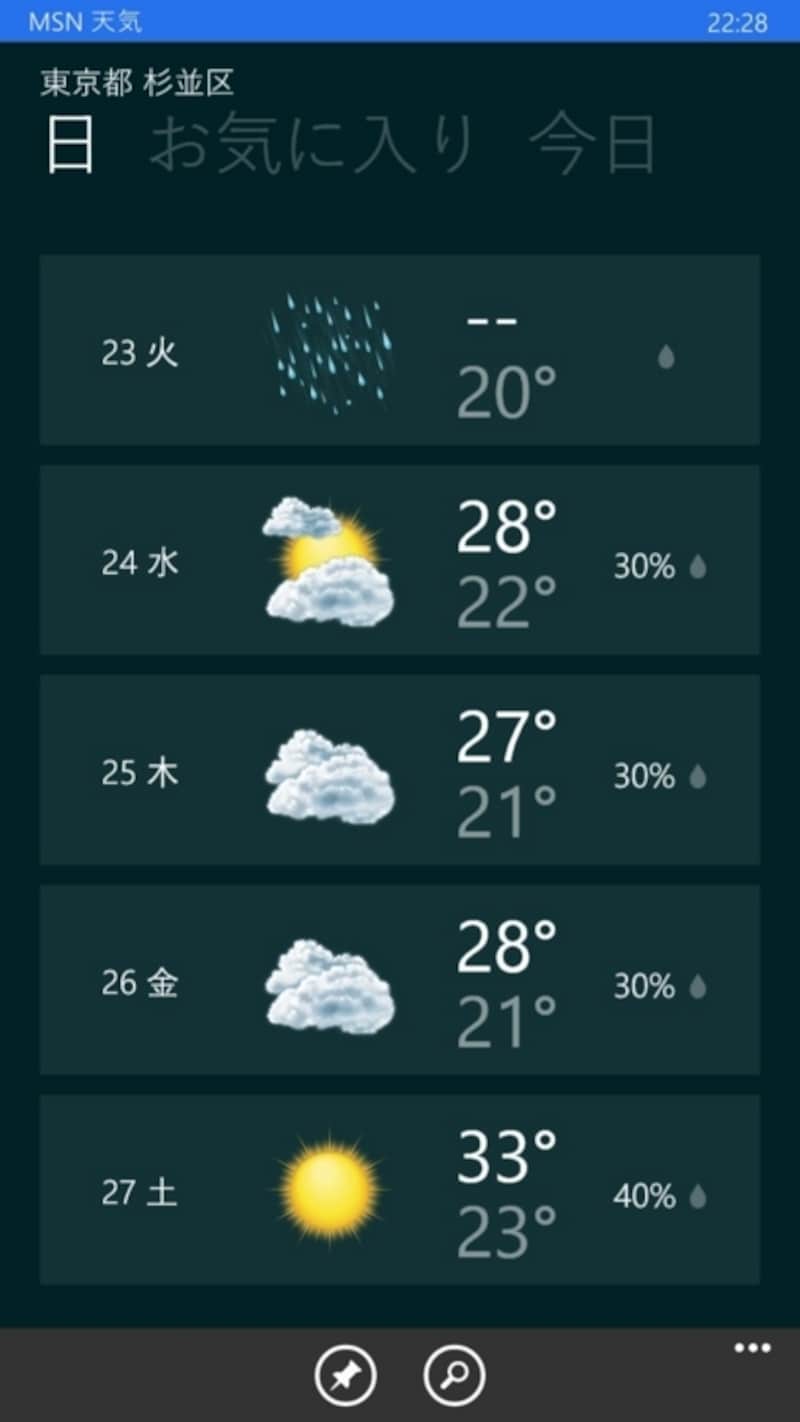
Task: Open the forecast for 23 火
Action: pos(400,350)
